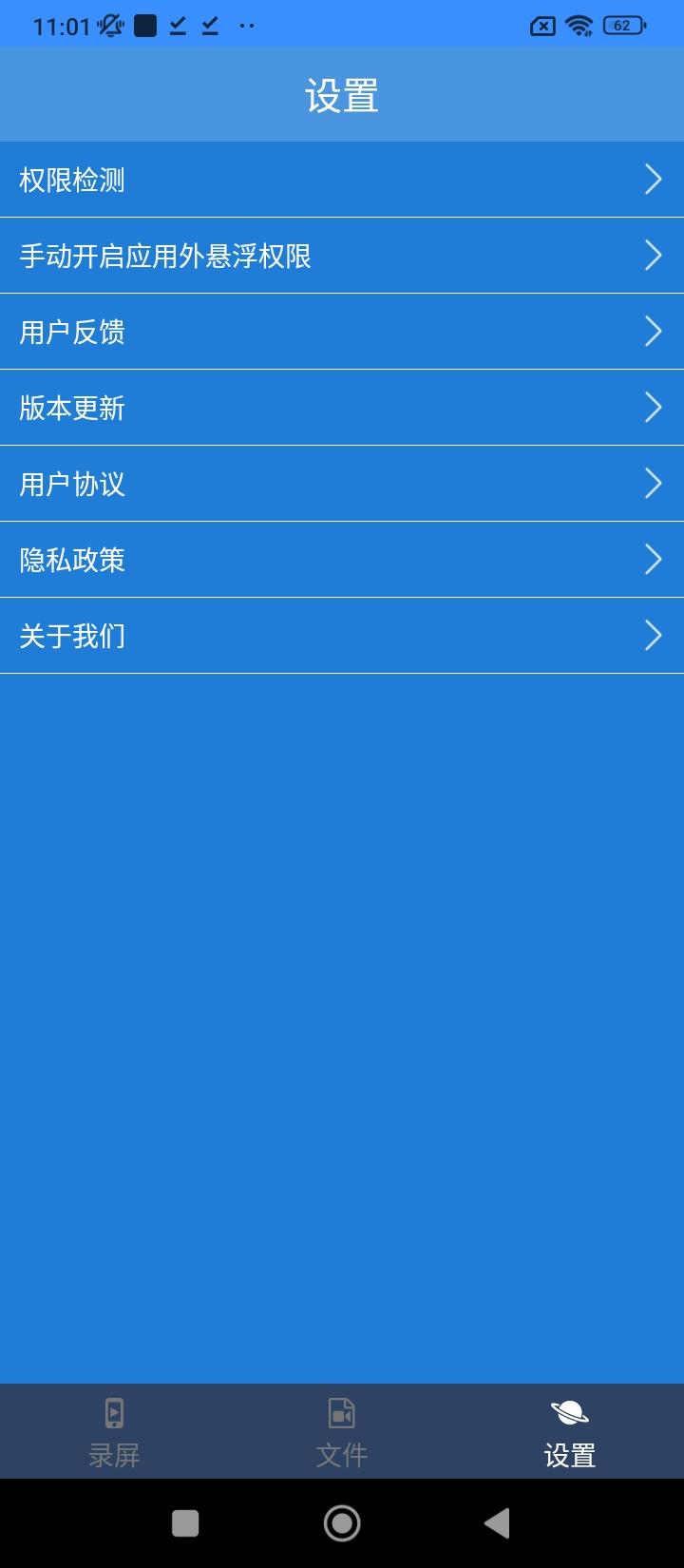
Task: Expand the 关于我们 about us entry
Action: click(342, 635)
